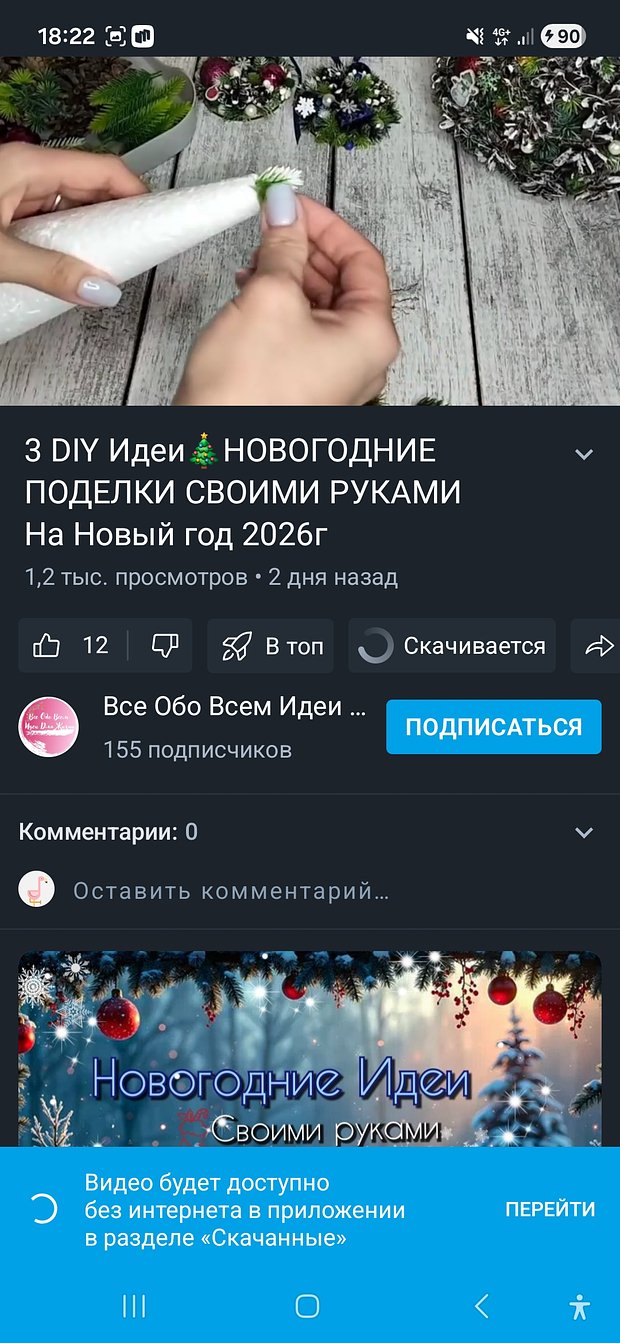Dislike this video
The image size is (620, 1343).
(x=164, y=646)
